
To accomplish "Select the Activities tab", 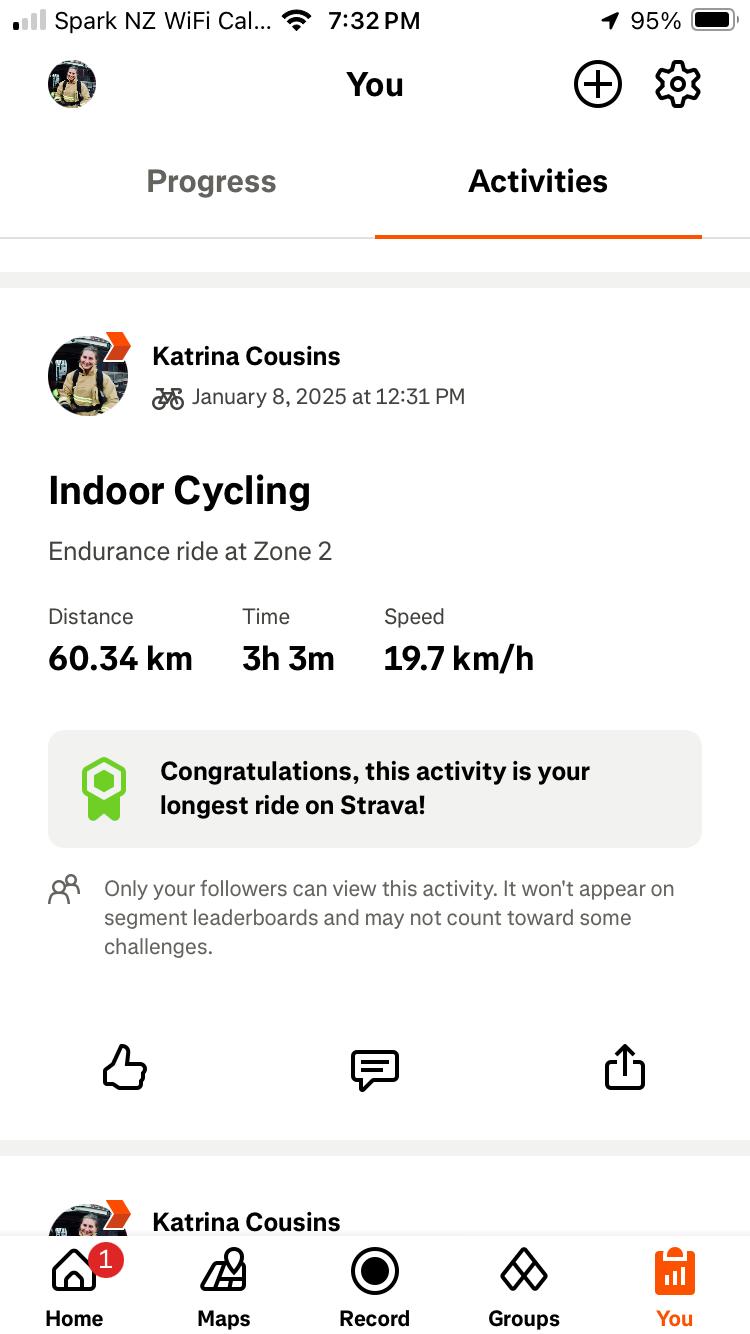I will click(538, 182).
